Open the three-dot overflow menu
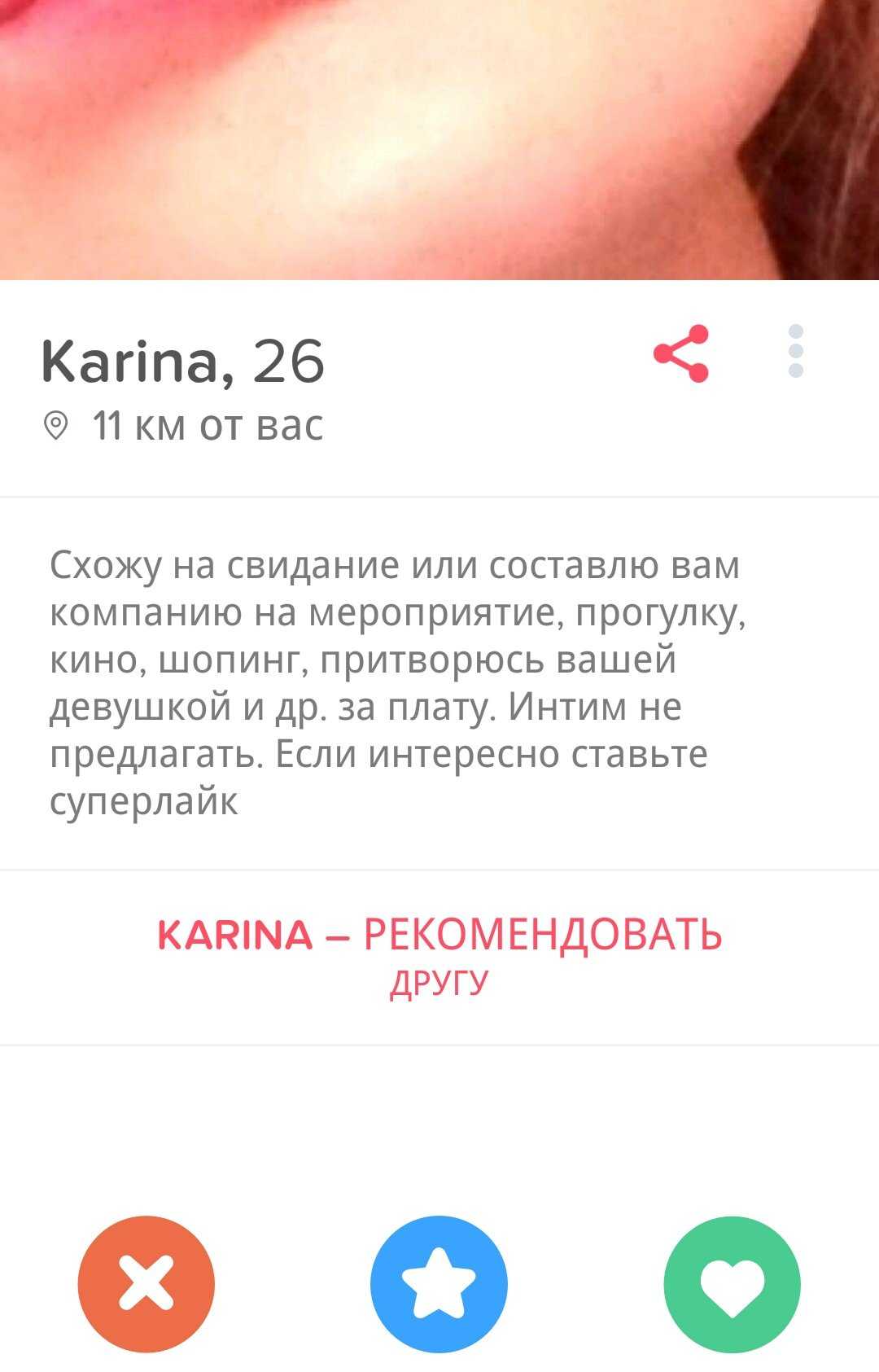The image size is (879, 1372). tap(796, 352)
